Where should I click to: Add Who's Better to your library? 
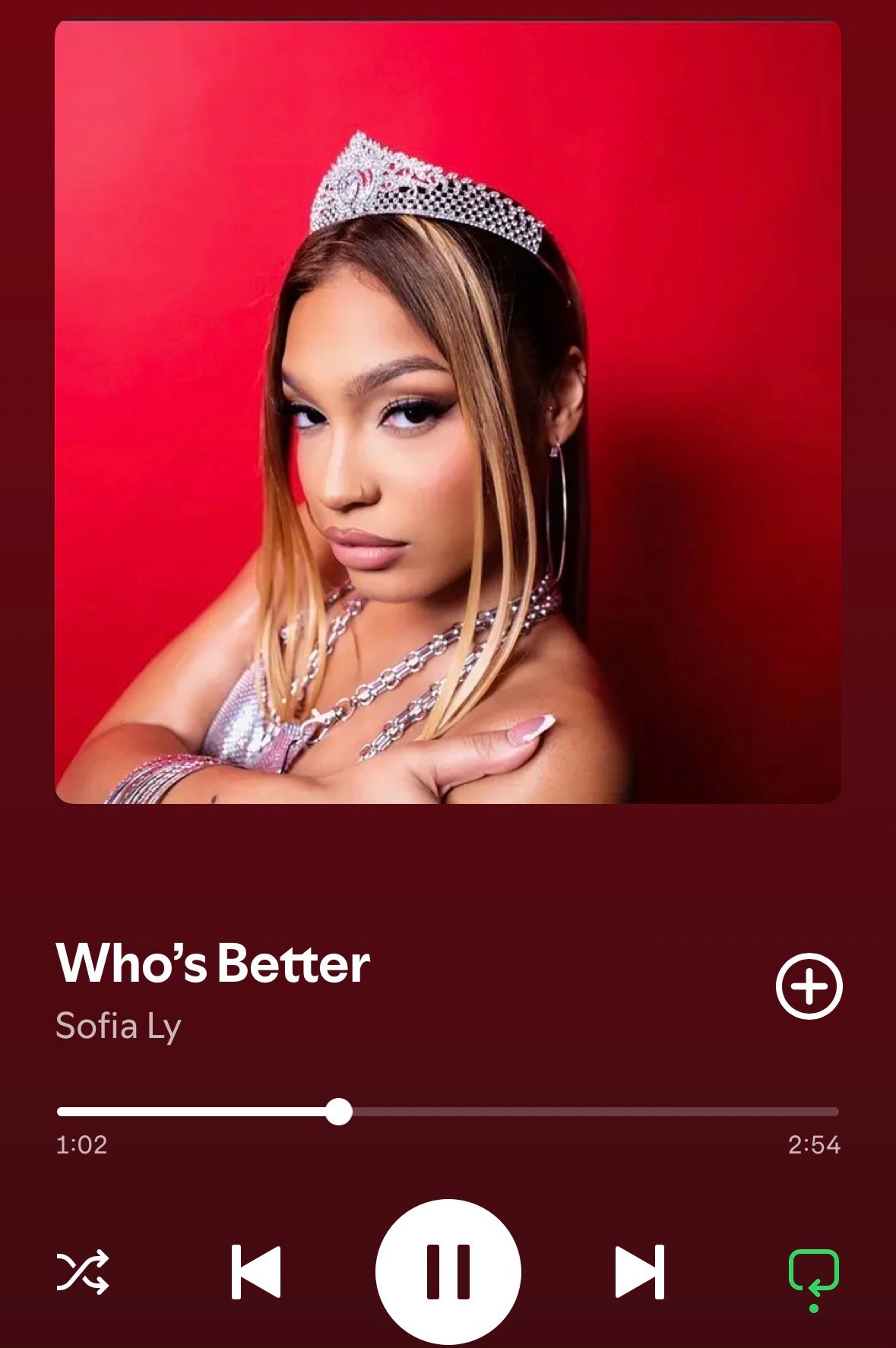[x=809, y=986]
